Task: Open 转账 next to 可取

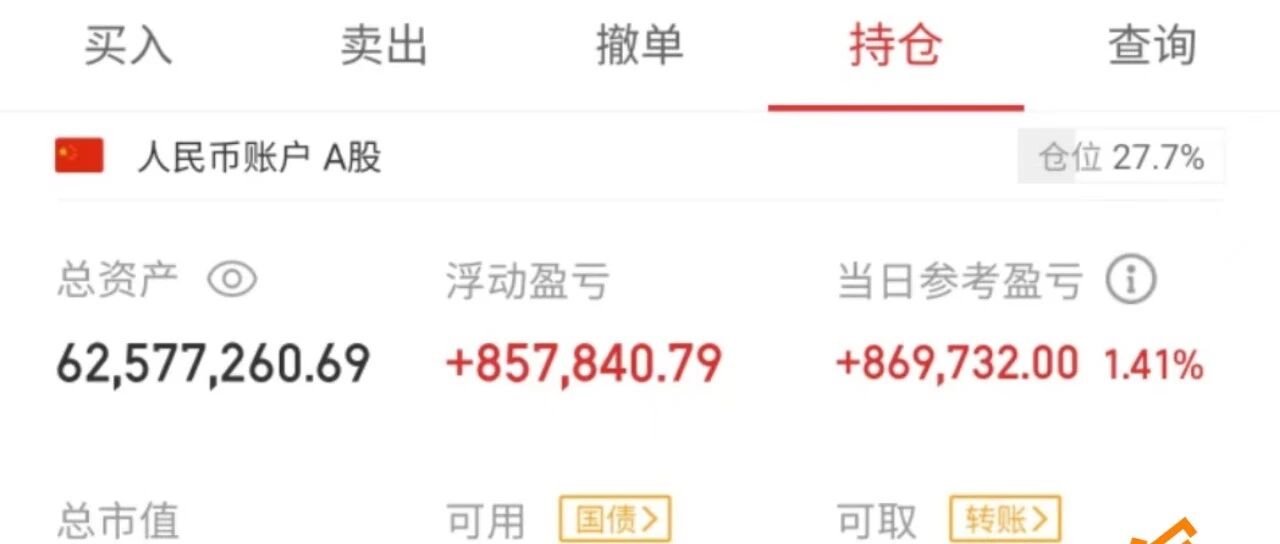Action: pos(1005,519)
